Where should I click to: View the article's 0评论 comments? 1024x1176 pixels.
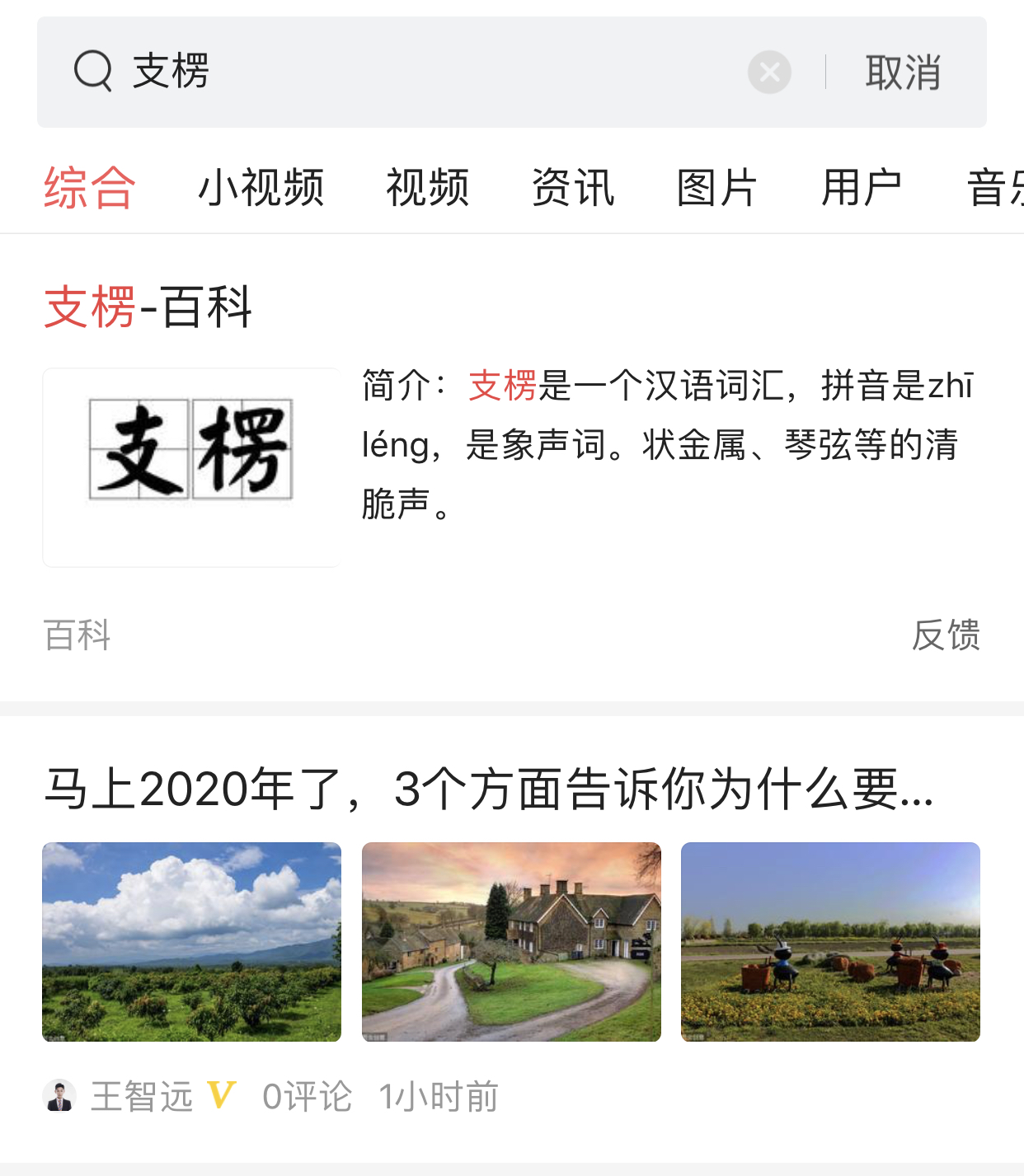pyautogui.click(x=306, y=1096)
